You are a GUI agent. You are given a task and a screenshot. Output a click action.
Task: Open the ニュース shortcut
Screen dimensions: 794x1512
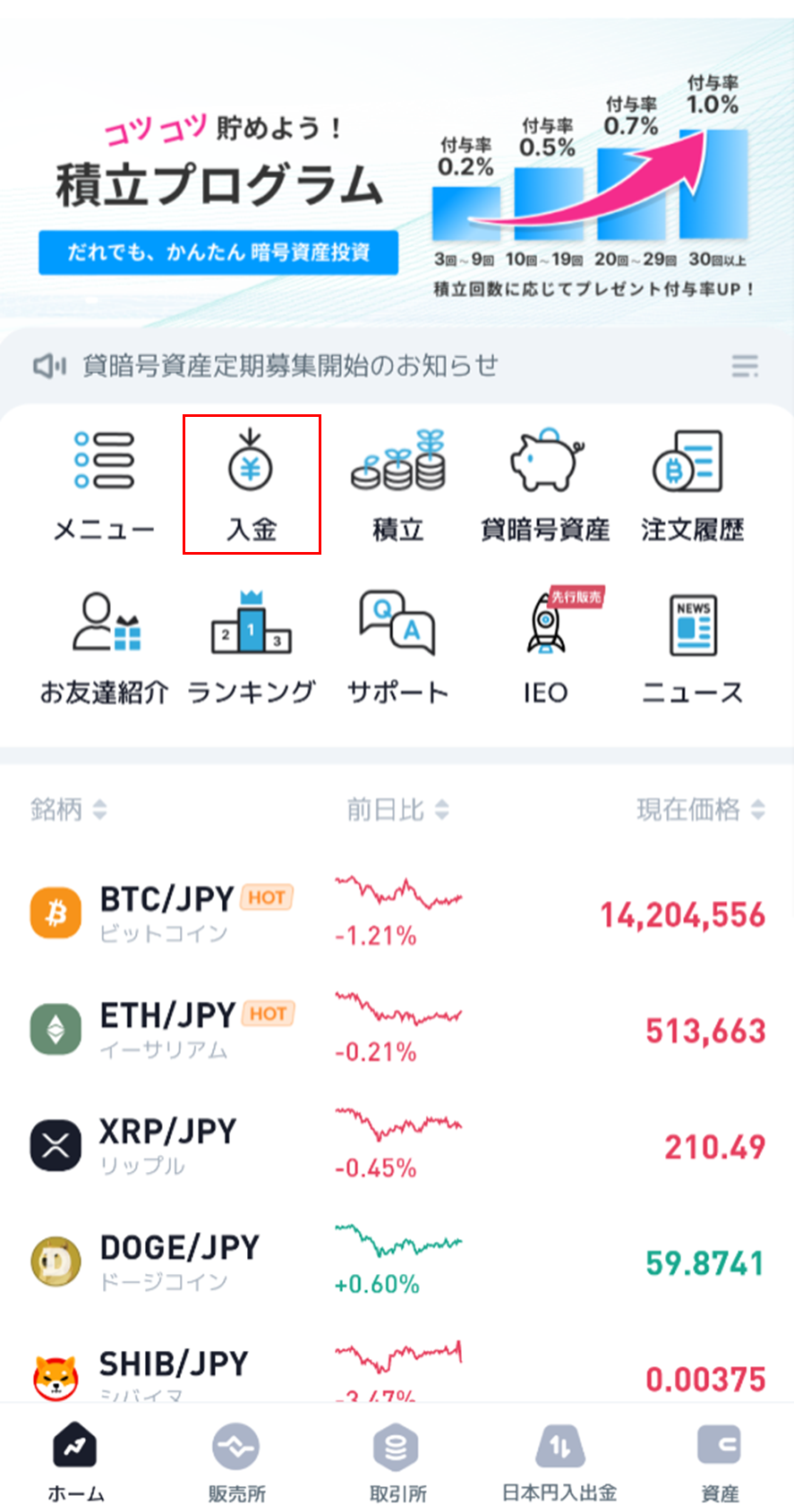tap(692, 647)
